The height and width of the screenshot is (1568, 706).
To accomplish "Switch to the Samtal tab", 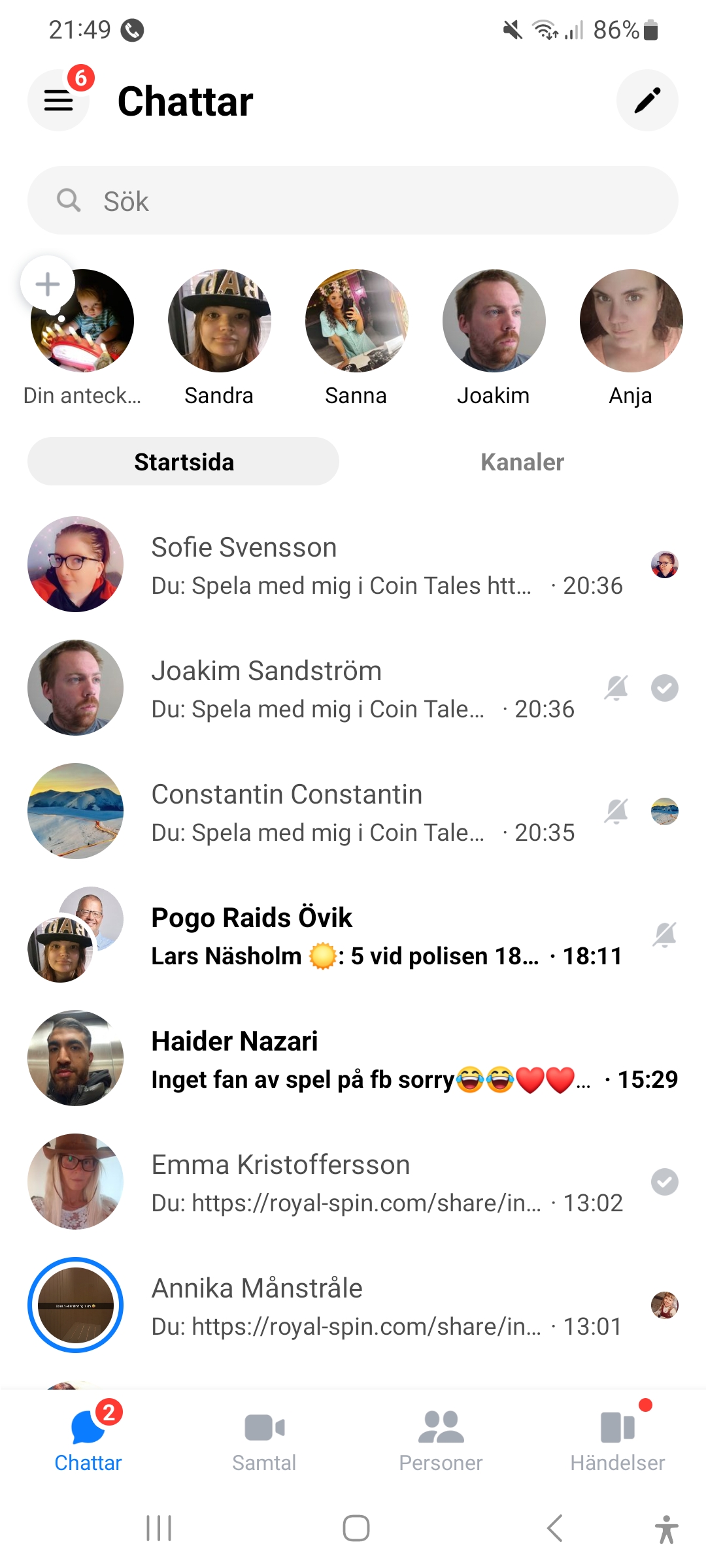I will (264, 1440).
